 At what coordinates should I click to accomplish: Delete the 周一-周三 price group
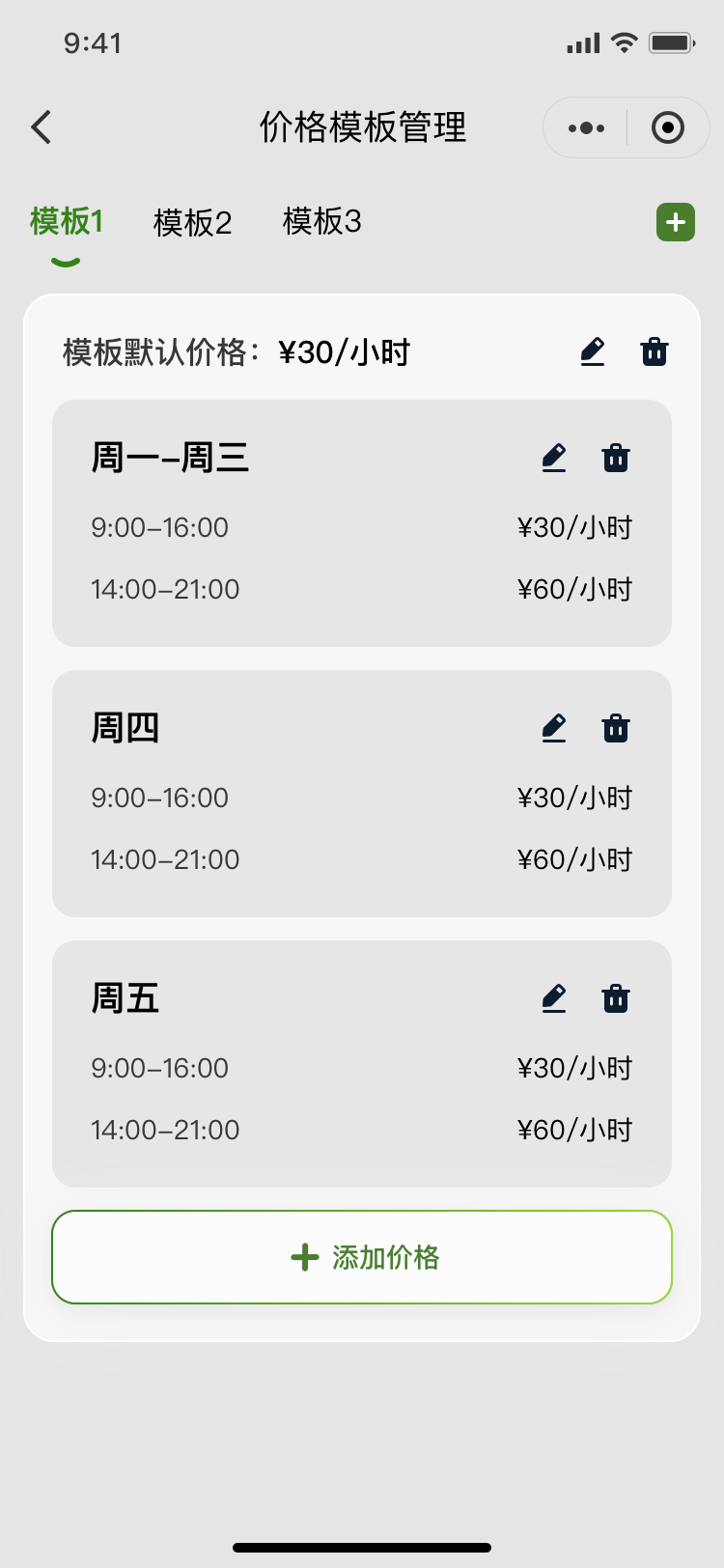click(616, 458)
